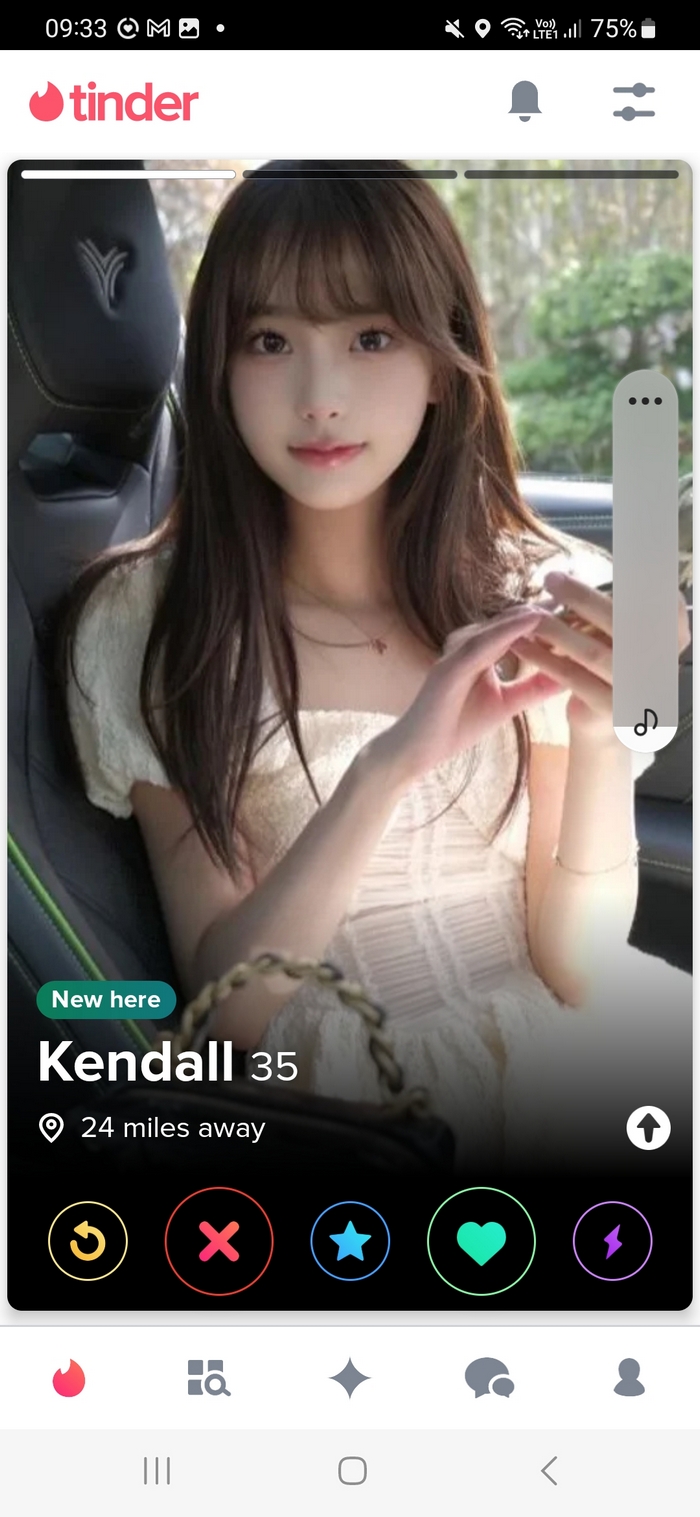The image size is (700, 1517).
Task: Pass on Kendall with the X button
Action: point(219,1241)
